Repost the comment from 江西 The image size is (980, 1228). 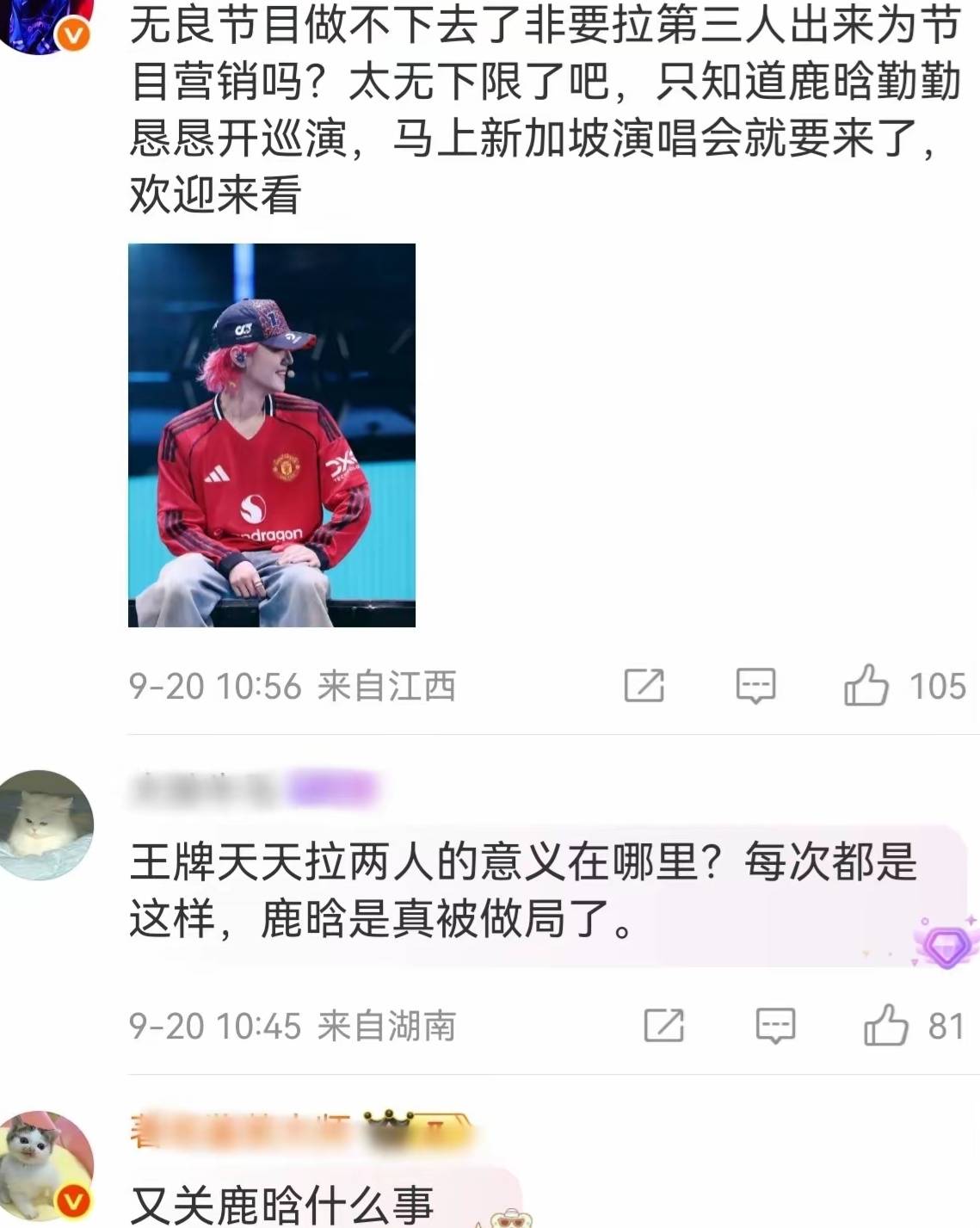[644, 686]
